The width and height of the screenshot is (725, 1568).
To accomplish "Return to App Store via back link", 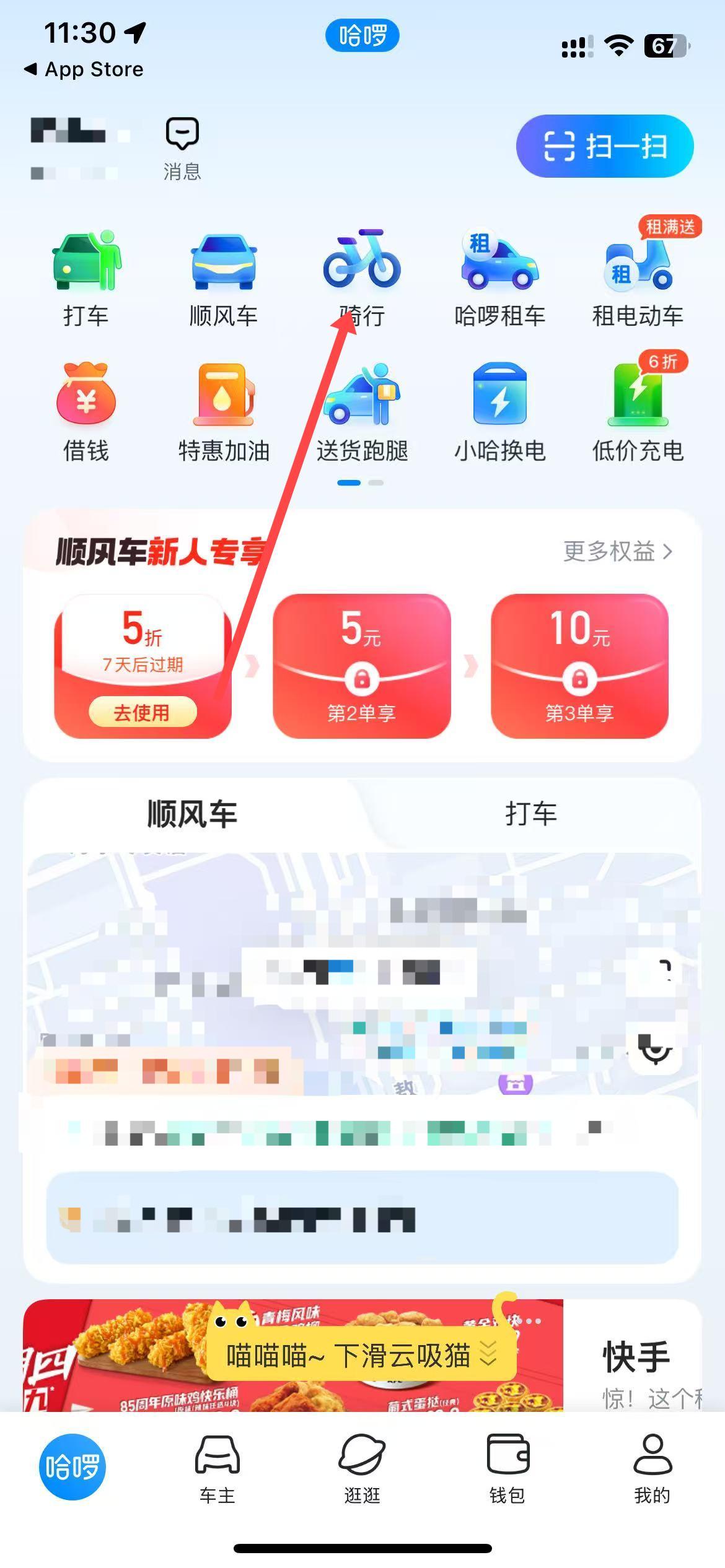I will point(84,69).
